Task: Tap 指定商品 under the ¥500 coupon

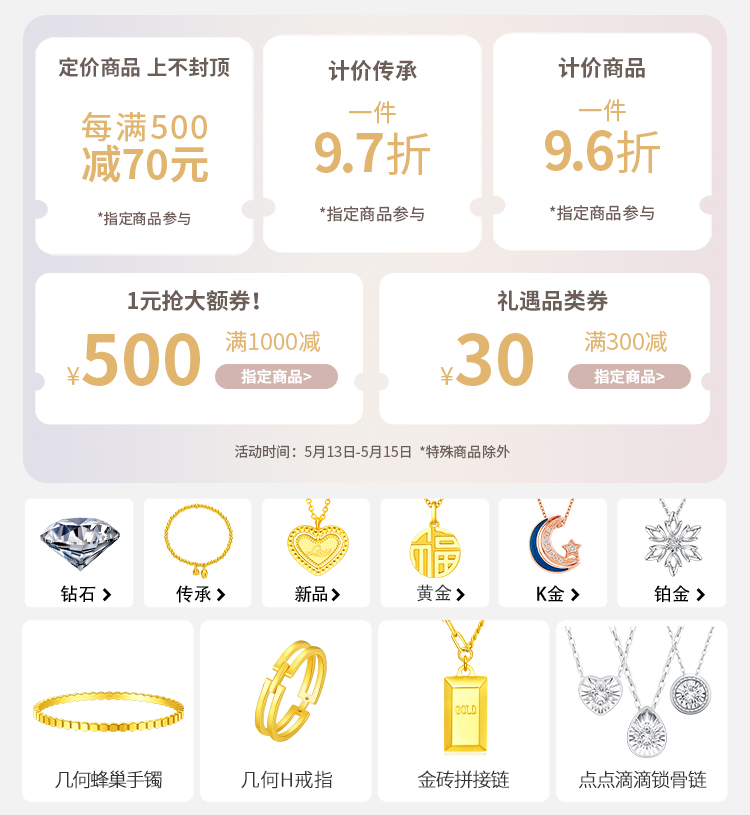Action: [276, 377]
